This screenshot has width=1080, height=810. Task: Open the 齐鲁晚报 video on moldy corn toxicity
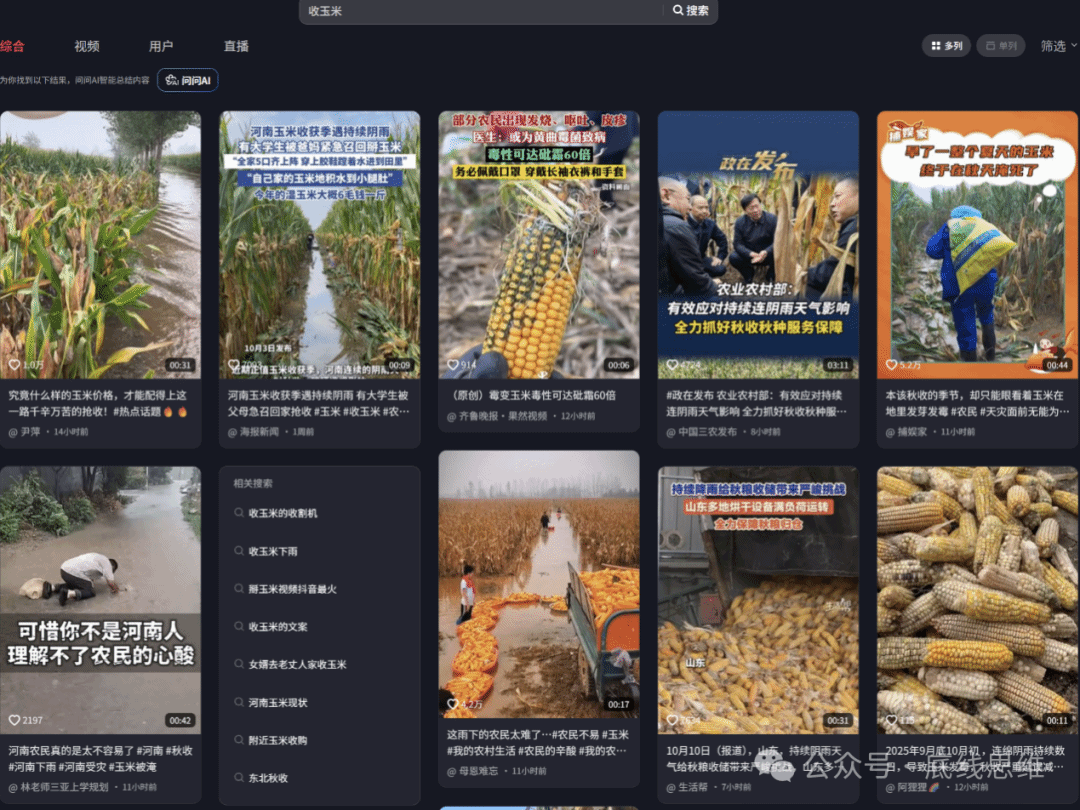click(538, 245)
